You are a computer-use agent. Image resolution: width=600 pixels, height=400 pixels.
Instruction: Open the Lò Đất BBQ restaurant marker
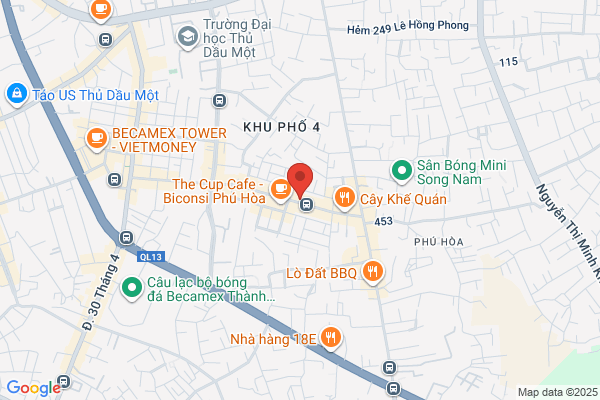pyautogui.click(x=372, y=273)
